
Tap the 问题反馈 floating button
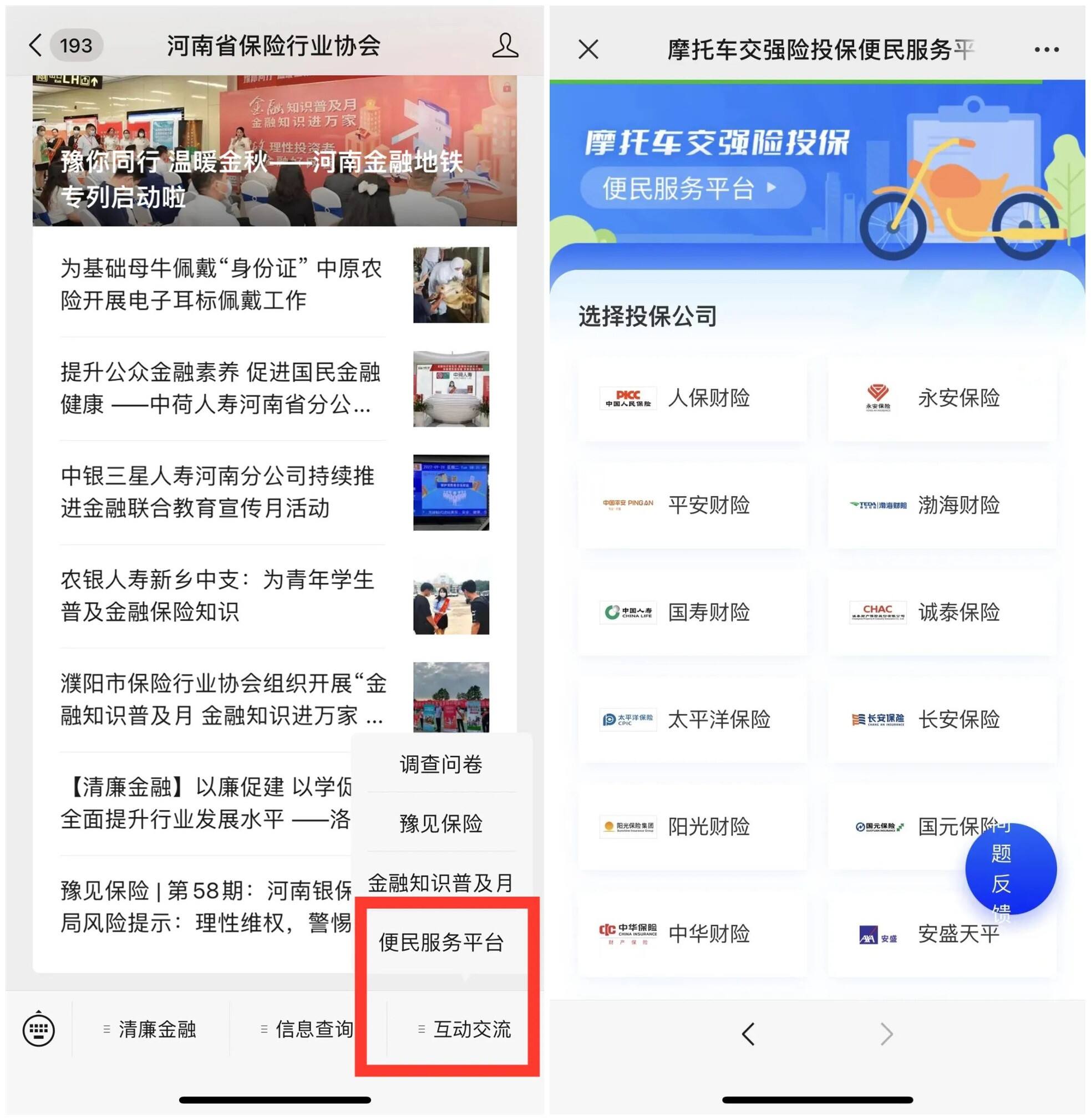coord(1010,869)
